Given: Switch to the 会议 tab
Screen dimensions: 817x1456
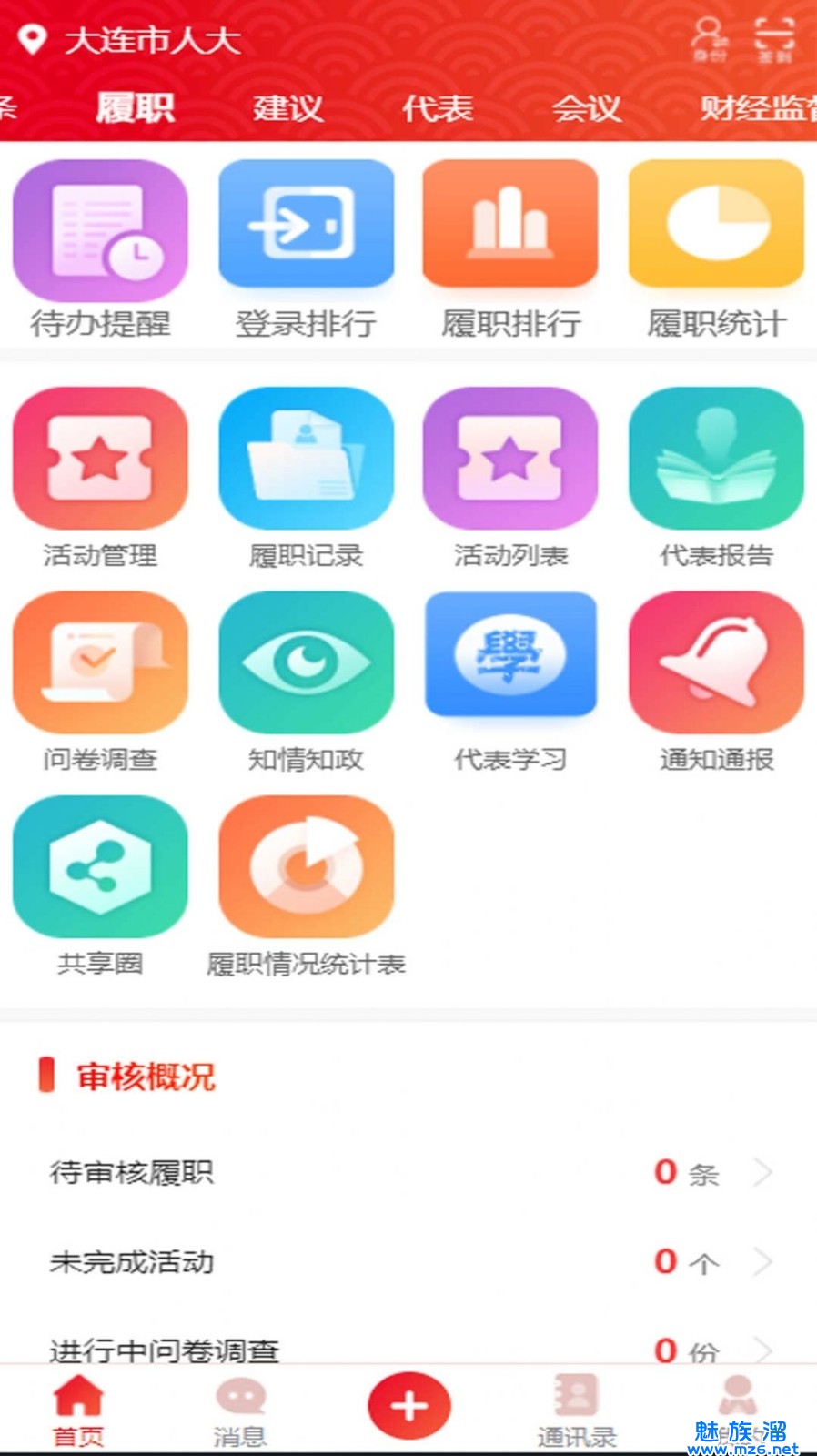Looking at the screenshot, I should click(x=587, y=108).
